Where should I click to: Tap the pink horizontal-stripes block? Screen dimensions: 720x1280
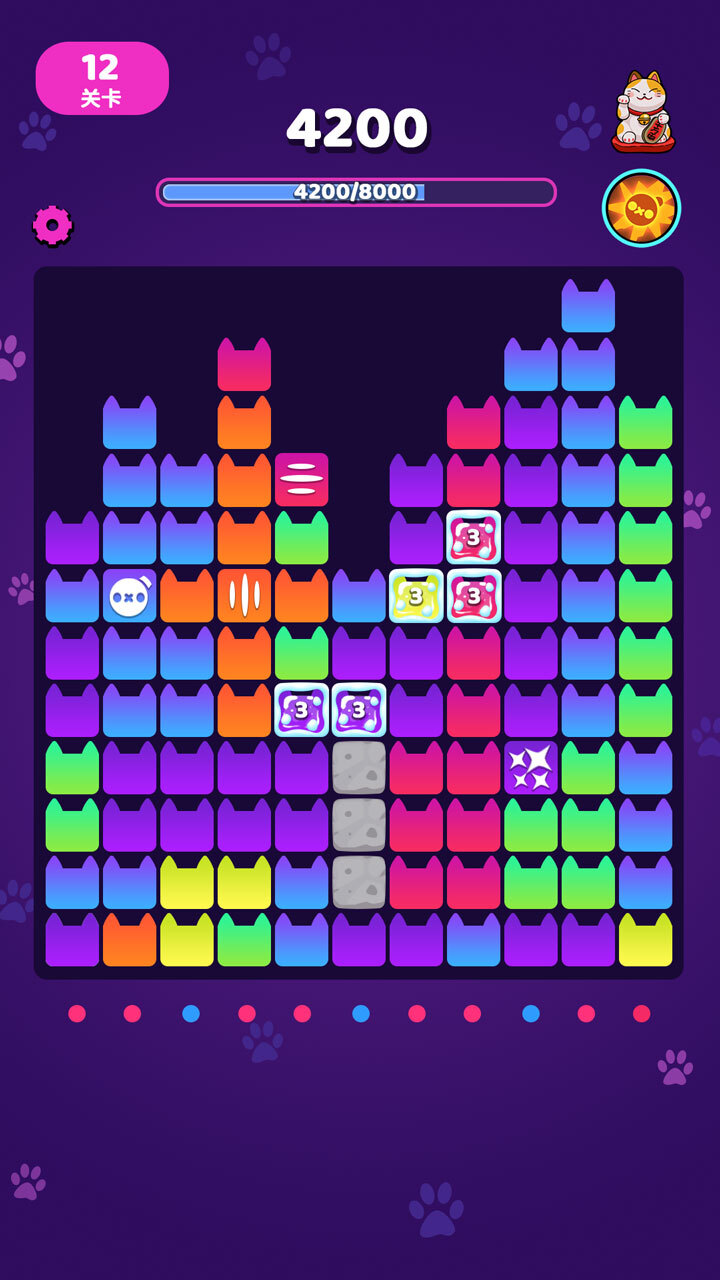pyautogui.click(x=301, y=480)
